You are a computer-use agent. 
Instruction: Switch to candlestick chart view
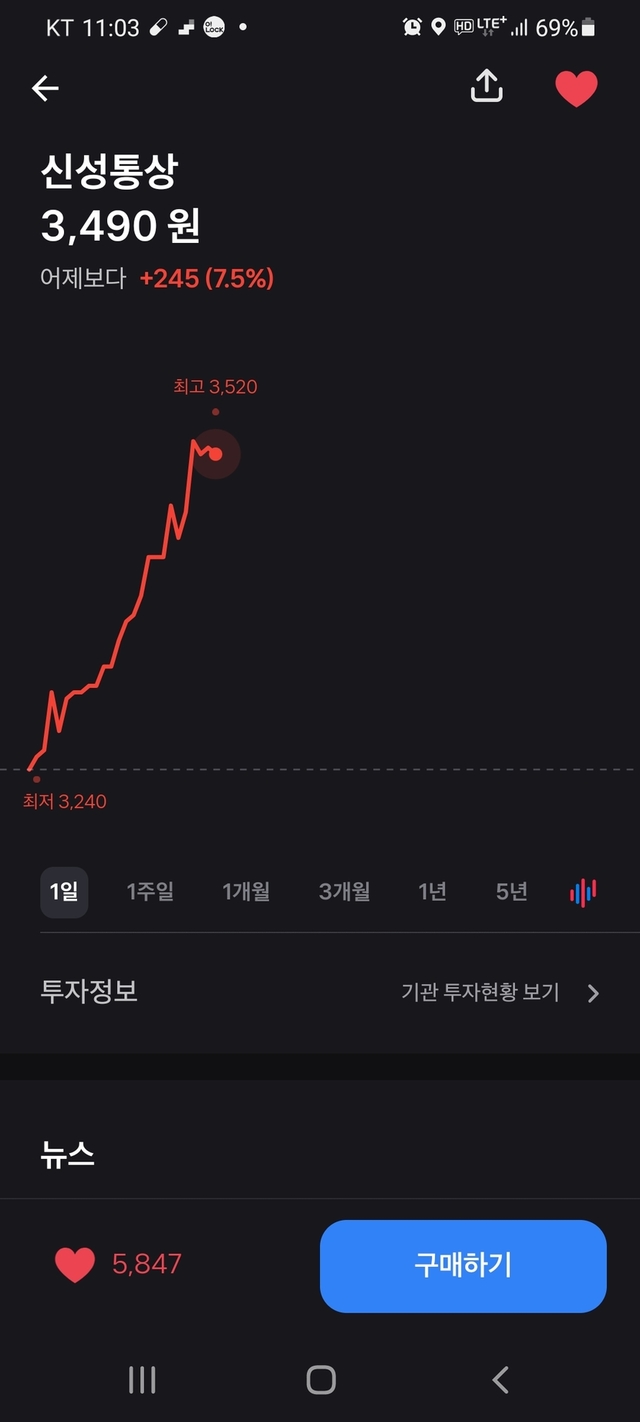tap(583, 891)
